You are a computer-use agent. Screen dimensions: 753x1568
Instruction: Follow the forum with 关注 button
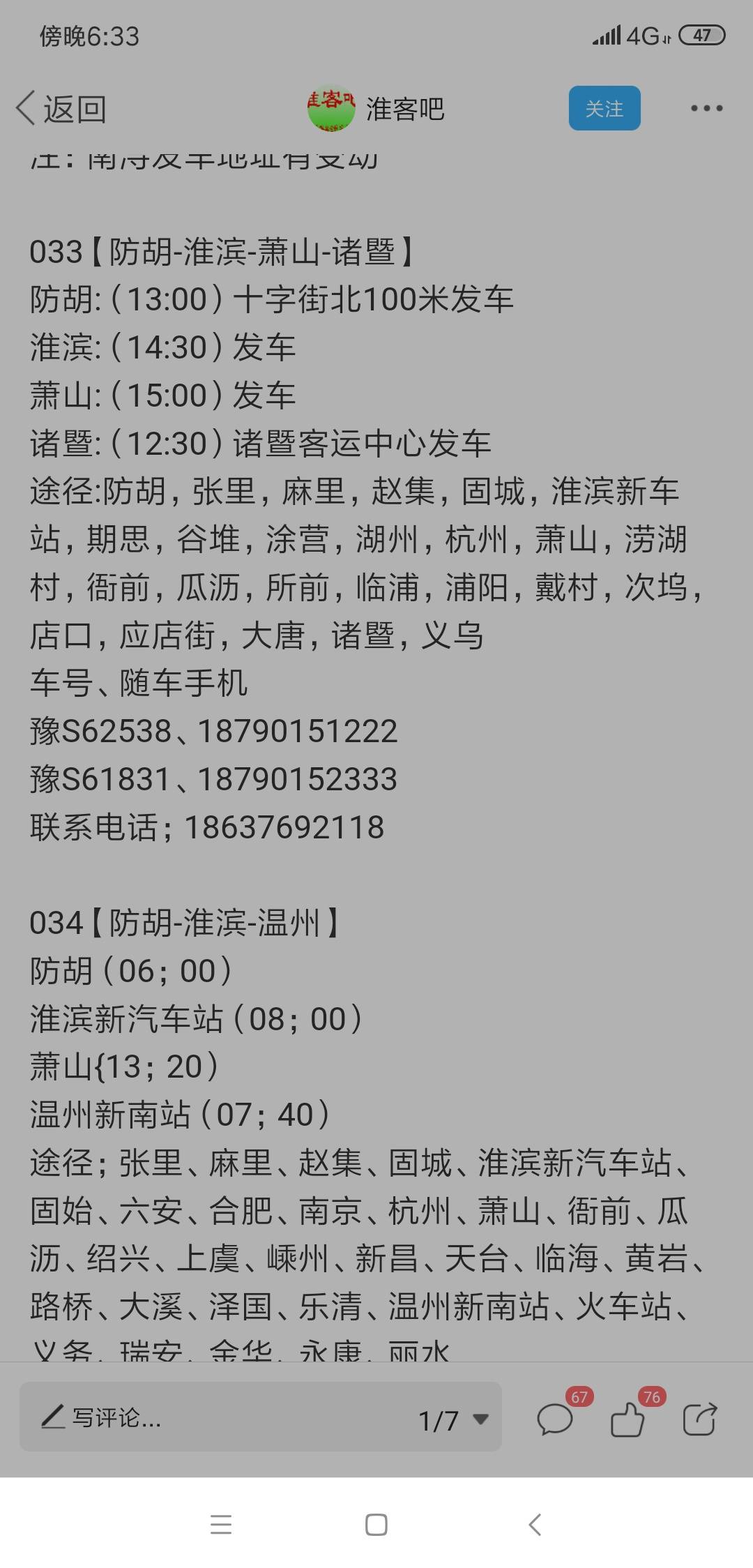[604, 108]
